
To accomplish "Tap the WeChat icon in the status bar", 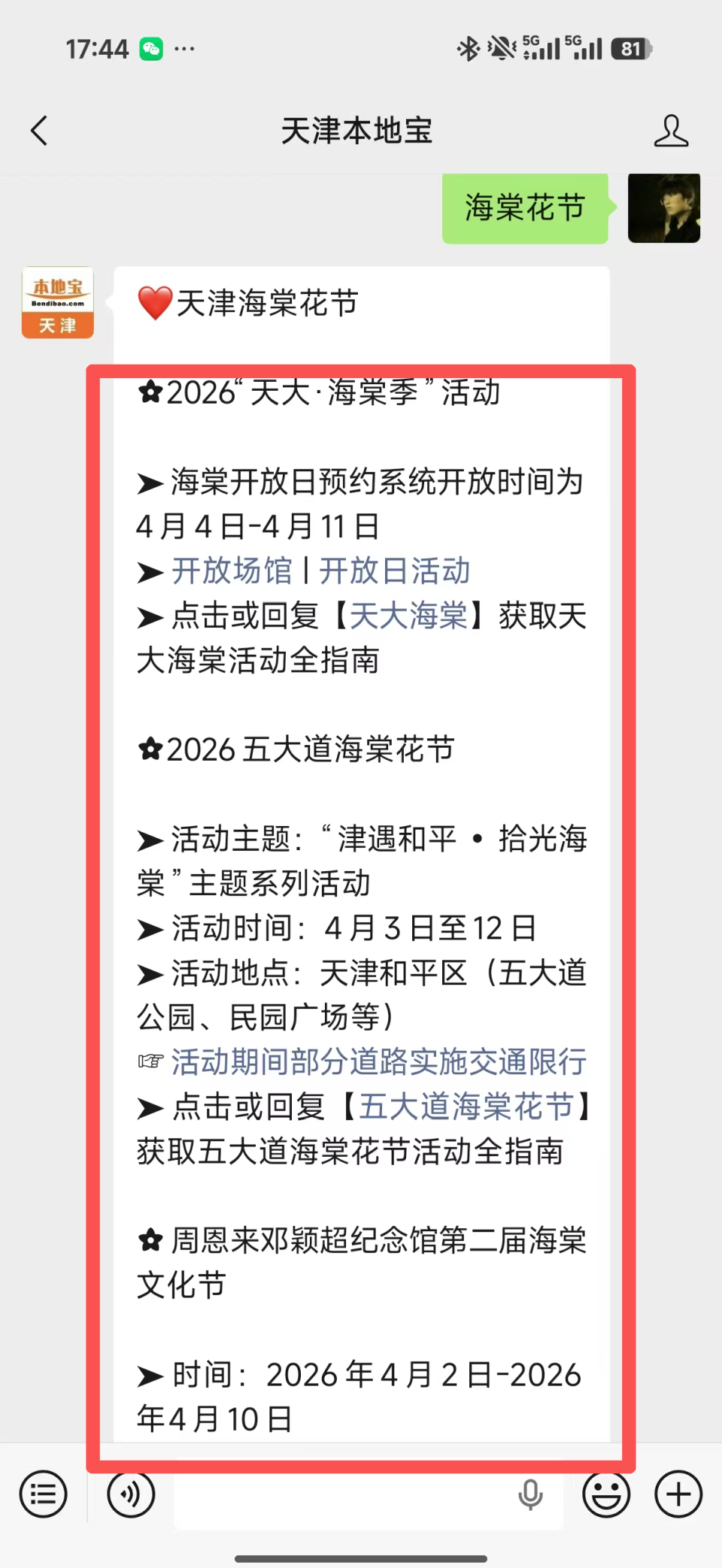I will click(151, 48).
